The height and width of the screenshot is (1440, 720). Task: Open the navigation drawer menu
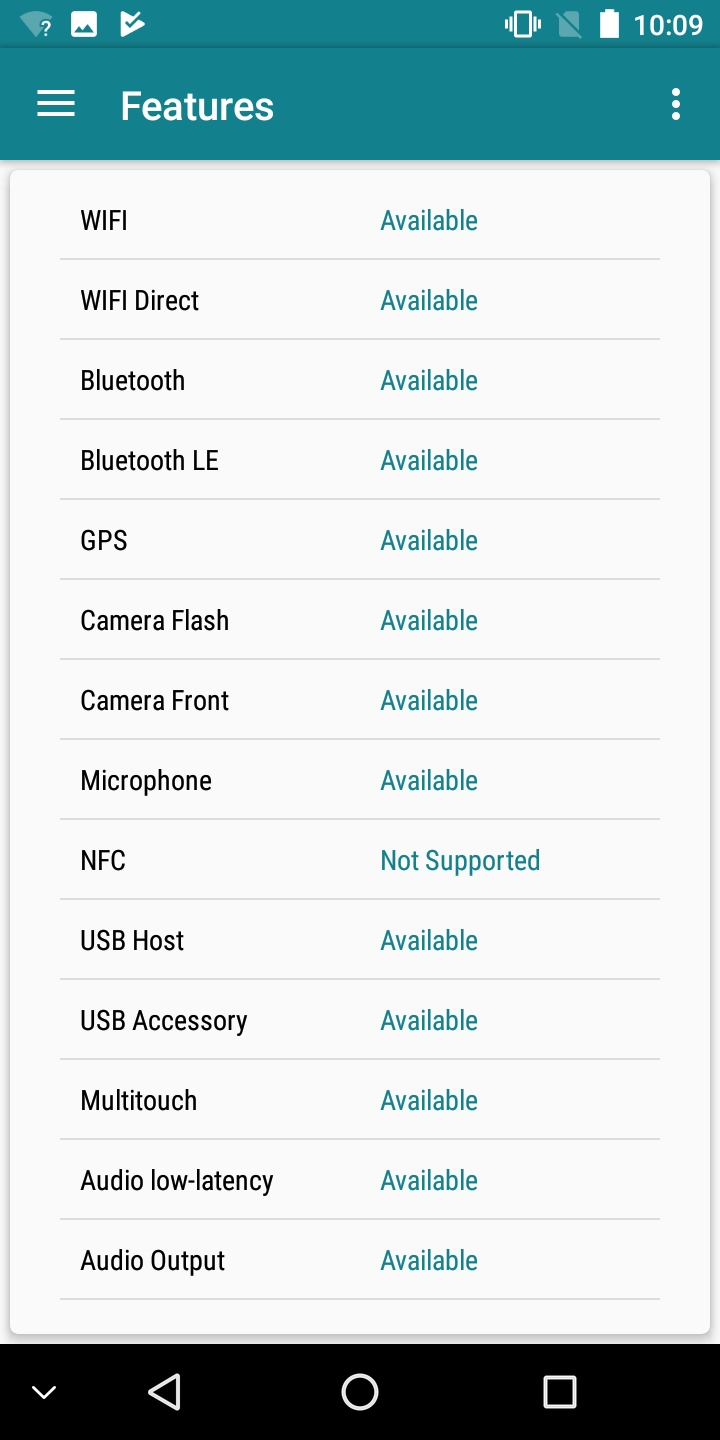tap(56, 104)
